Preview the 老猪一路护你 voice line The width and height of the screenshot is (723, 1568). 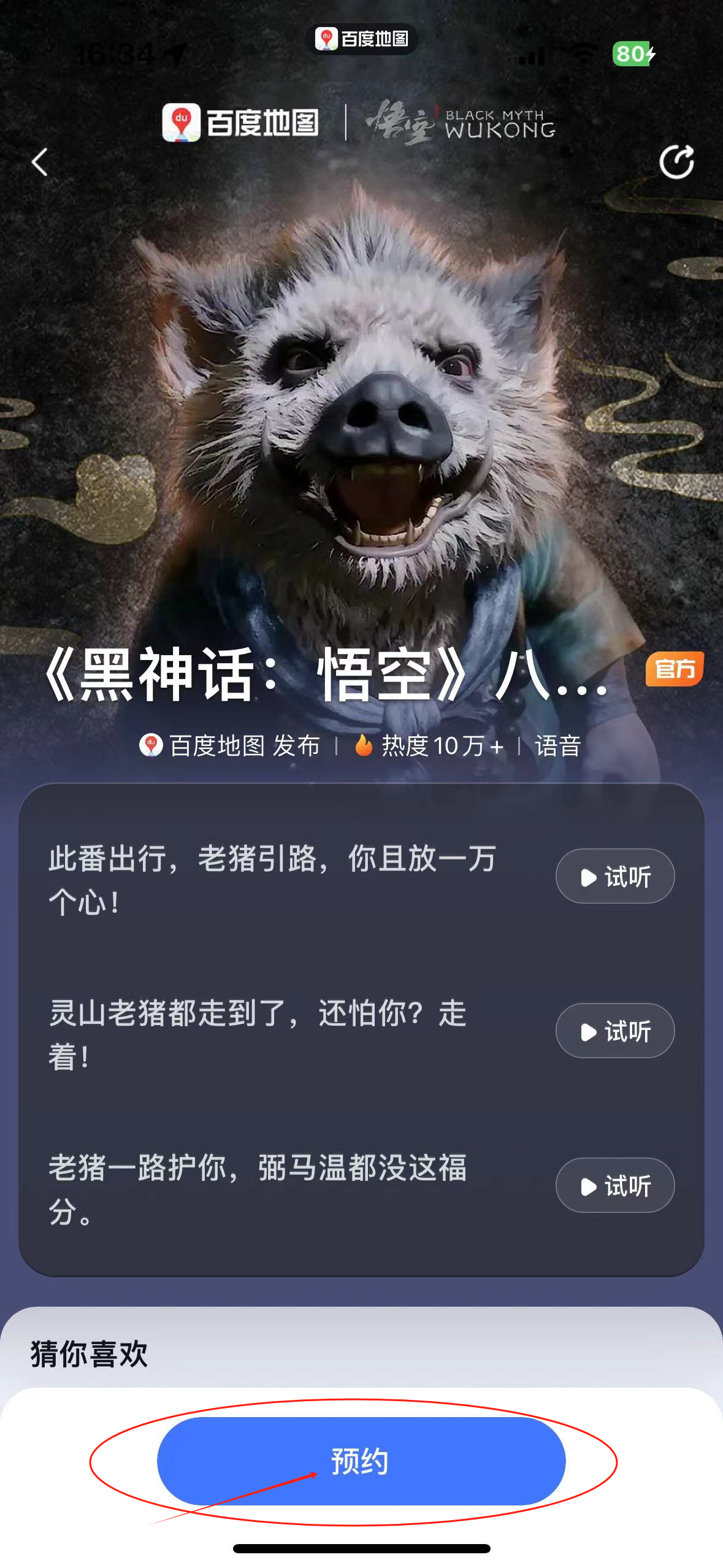(614, 1185)
